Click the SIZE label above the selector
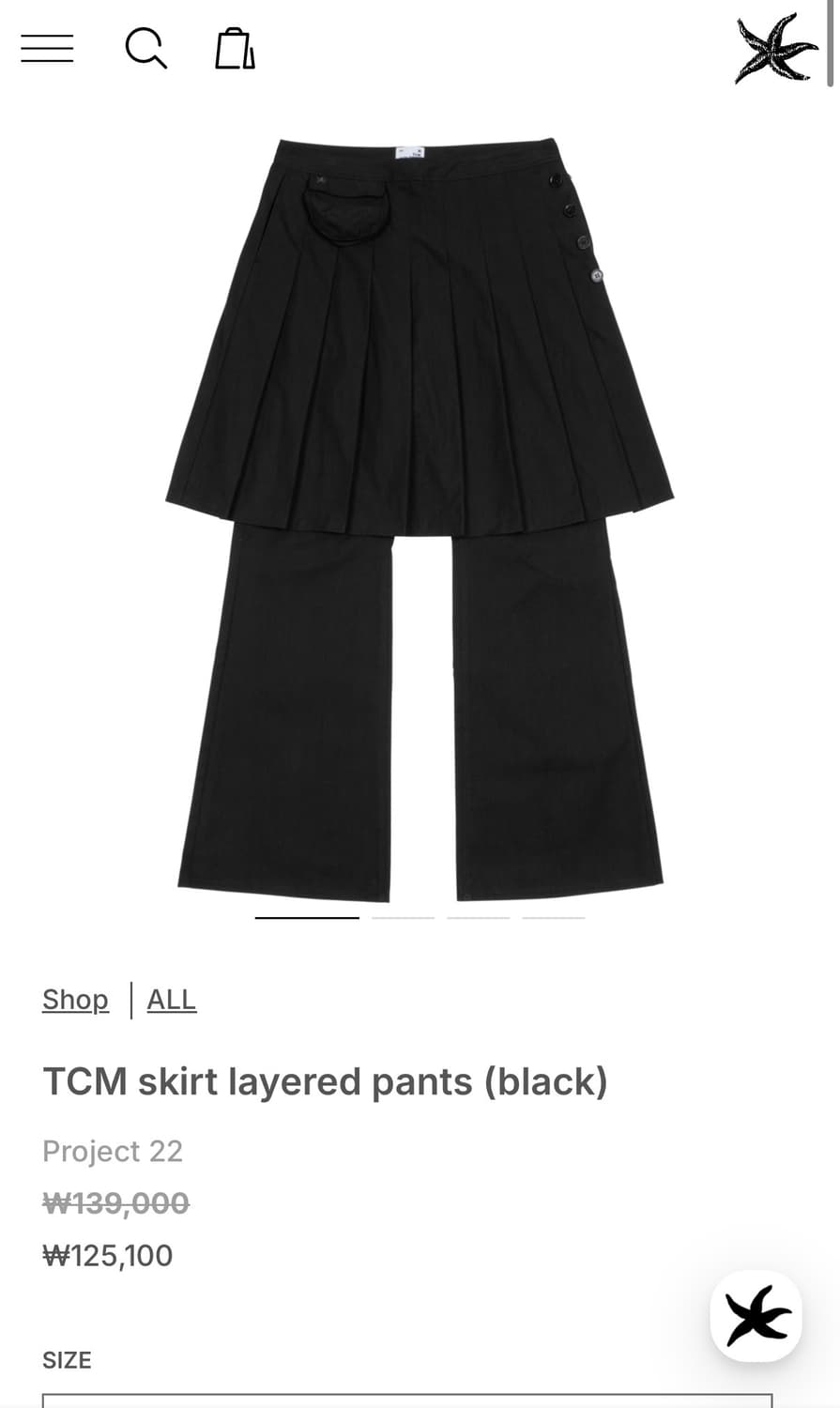 click(66, 1359)
